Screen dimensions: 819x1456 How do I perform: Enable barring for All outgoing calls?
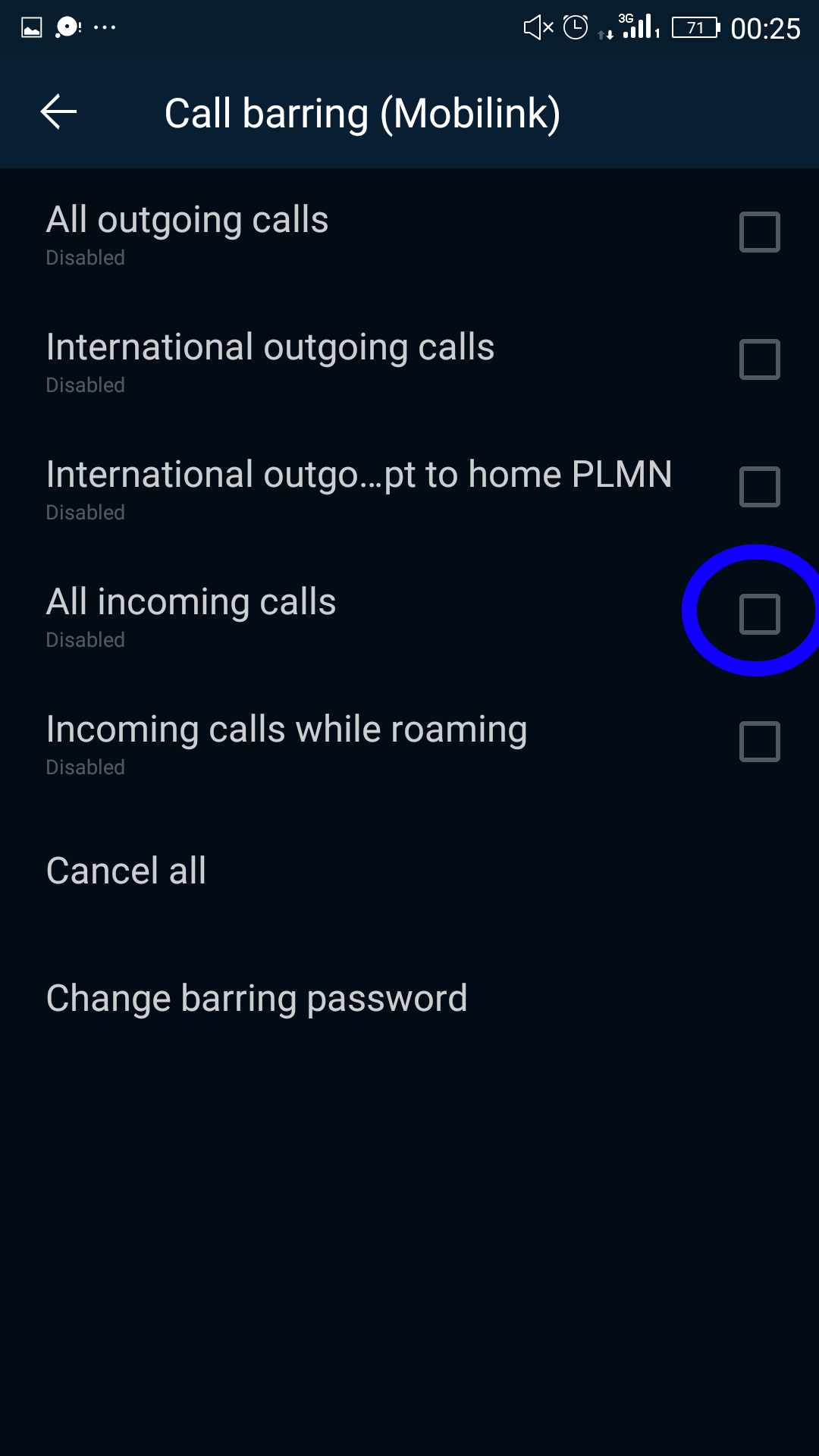tap(759, 232)
